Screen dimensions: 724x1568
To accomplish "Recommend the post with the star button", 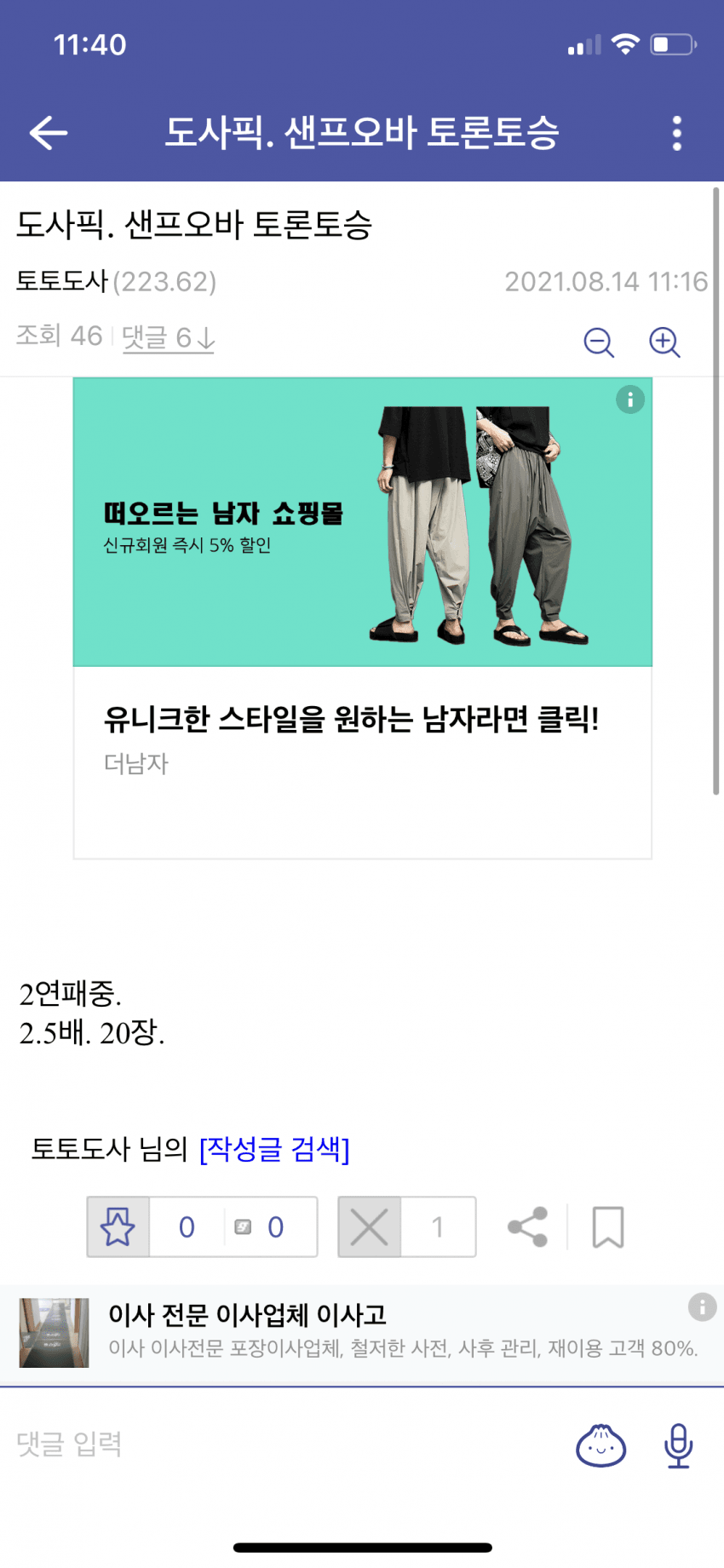I will coord(118,1227).
